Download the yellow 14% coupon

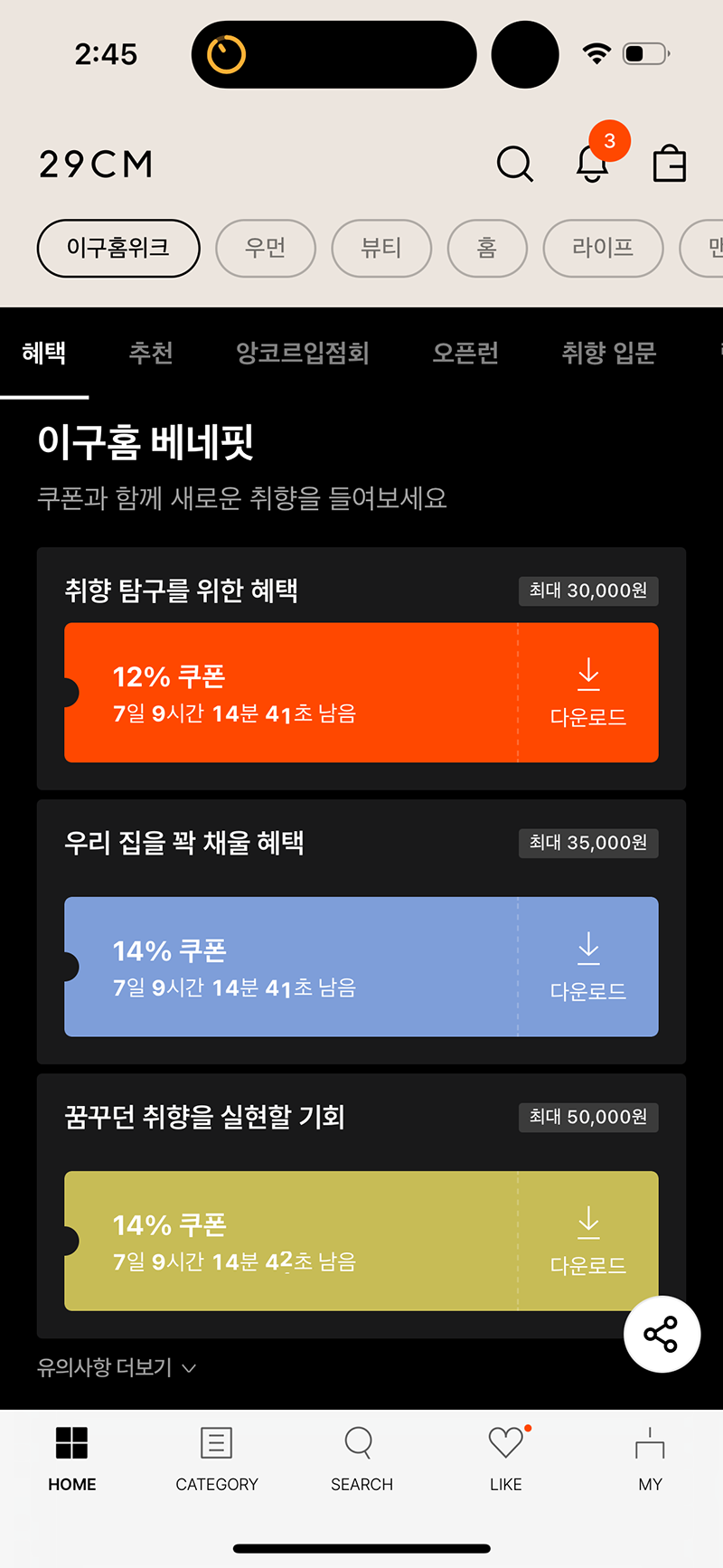click(588, 1241)
